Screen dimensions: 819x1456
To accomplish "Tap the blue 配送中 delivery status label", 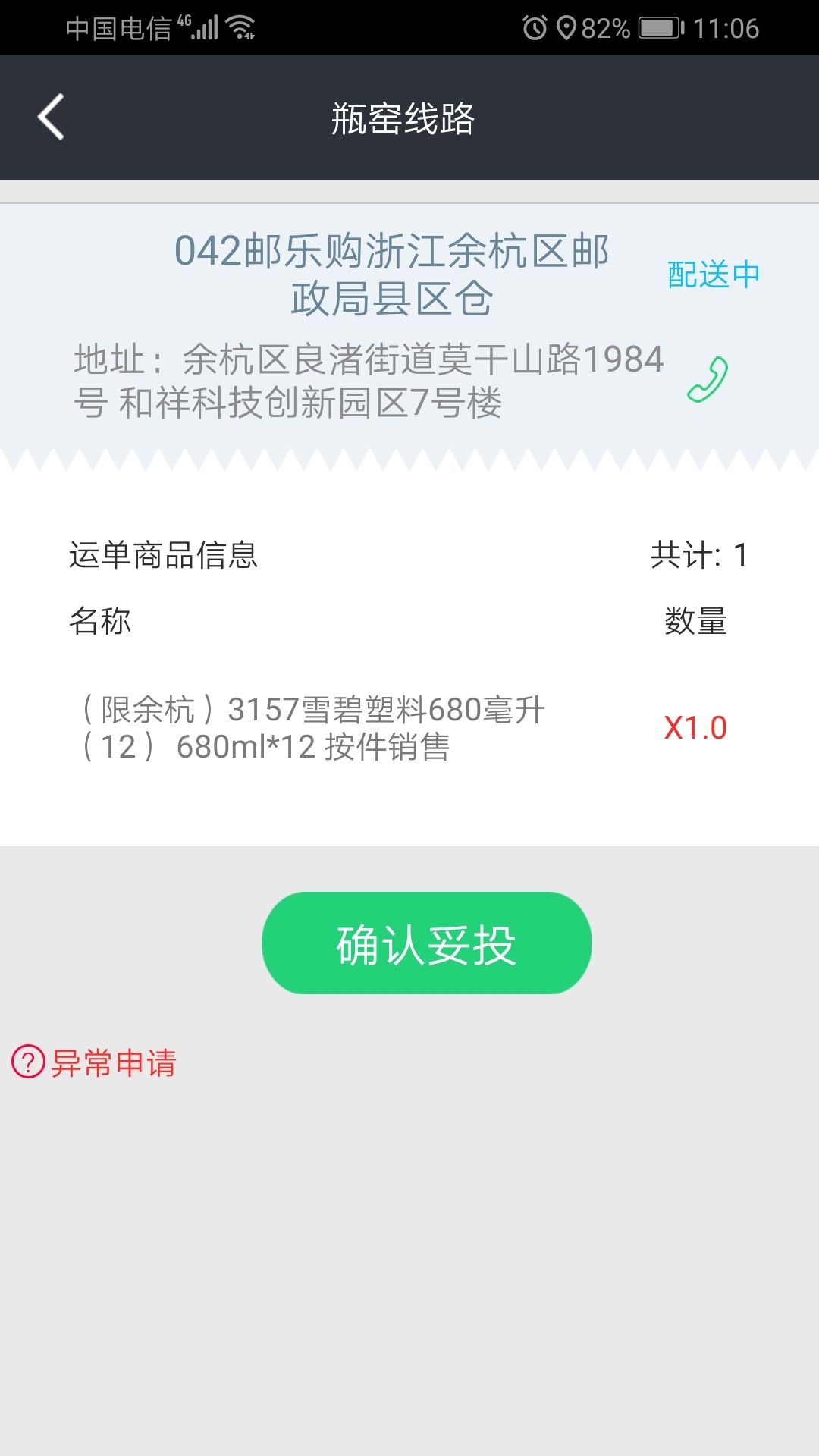I will click(x=712, y=273).
